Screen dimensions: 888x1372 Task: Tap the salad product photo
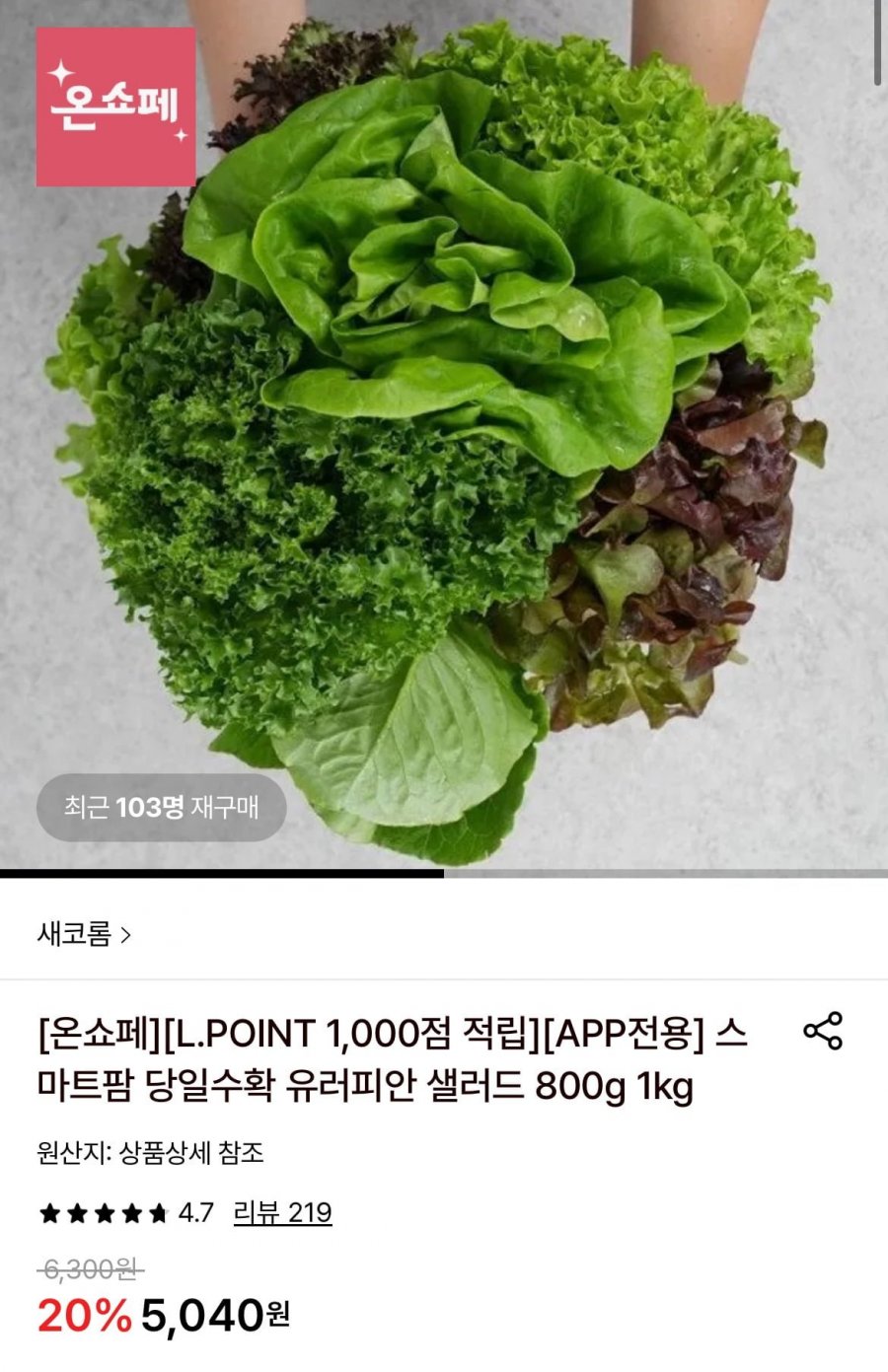click(x=444, y=434)
